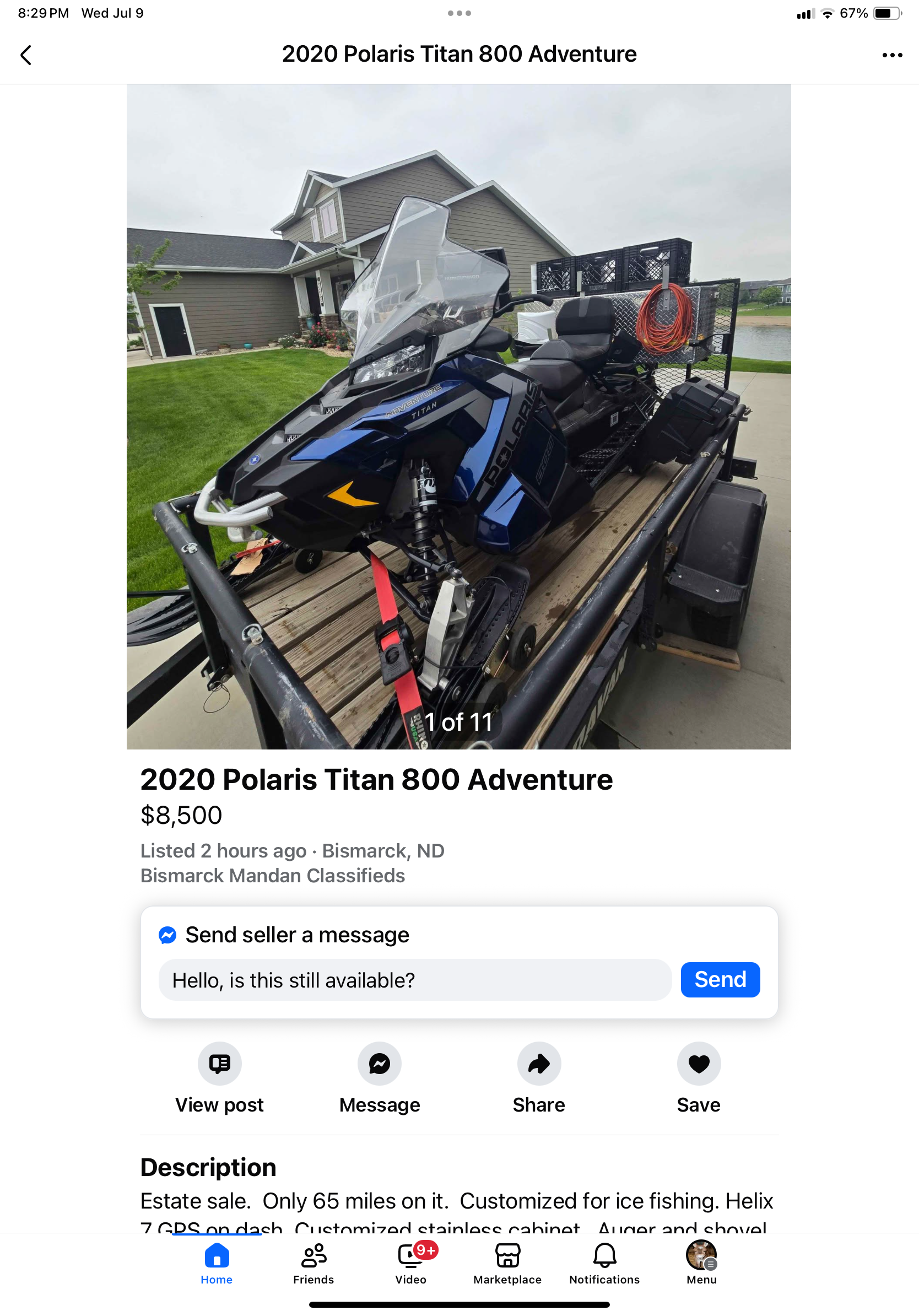Go back using the top-left arrow
The image size is (919, 1316).
tap(26, 55)
